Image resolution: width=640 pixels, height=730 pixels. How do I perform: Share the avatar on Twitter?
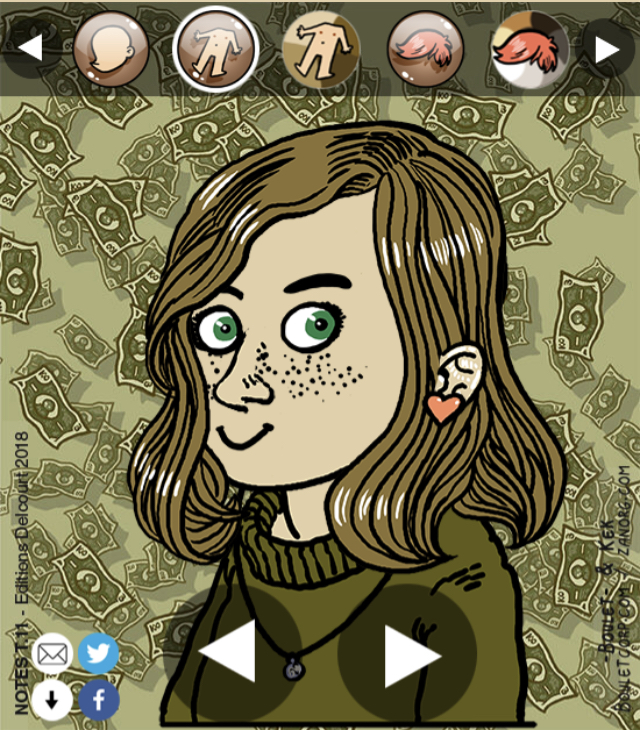[x=98, y=654]
